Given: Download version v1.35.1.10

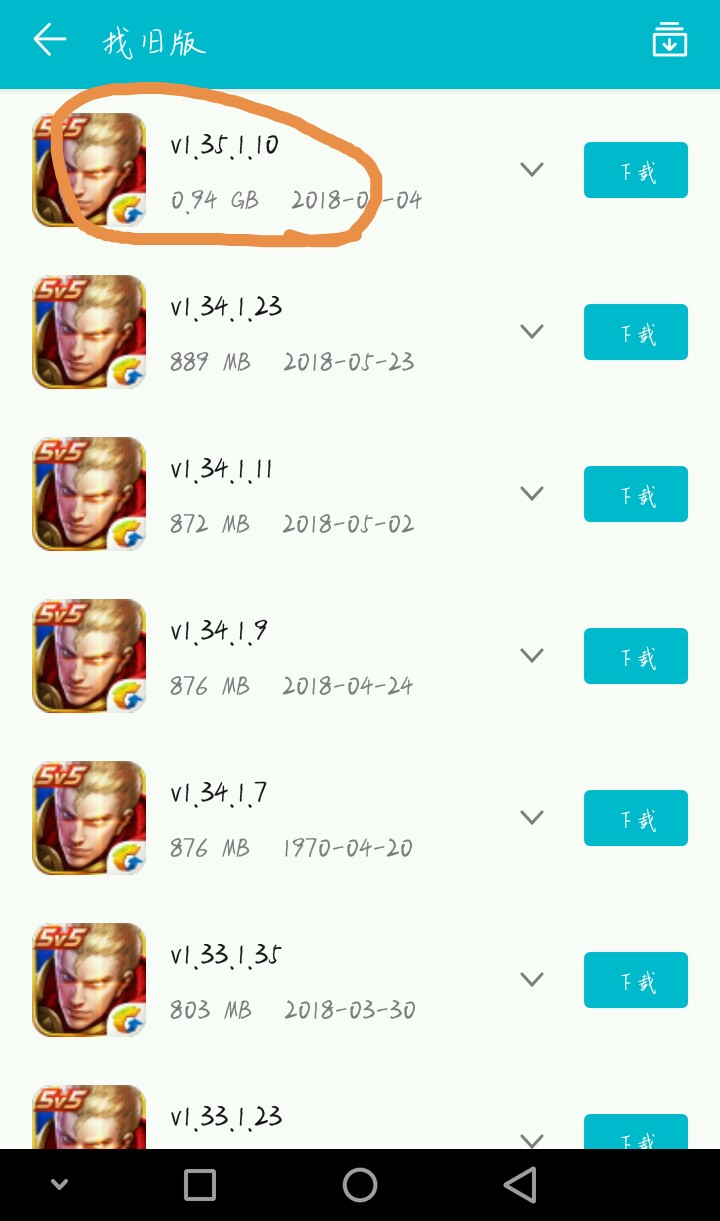Looking at the screenshot, I should click(635, 170).
